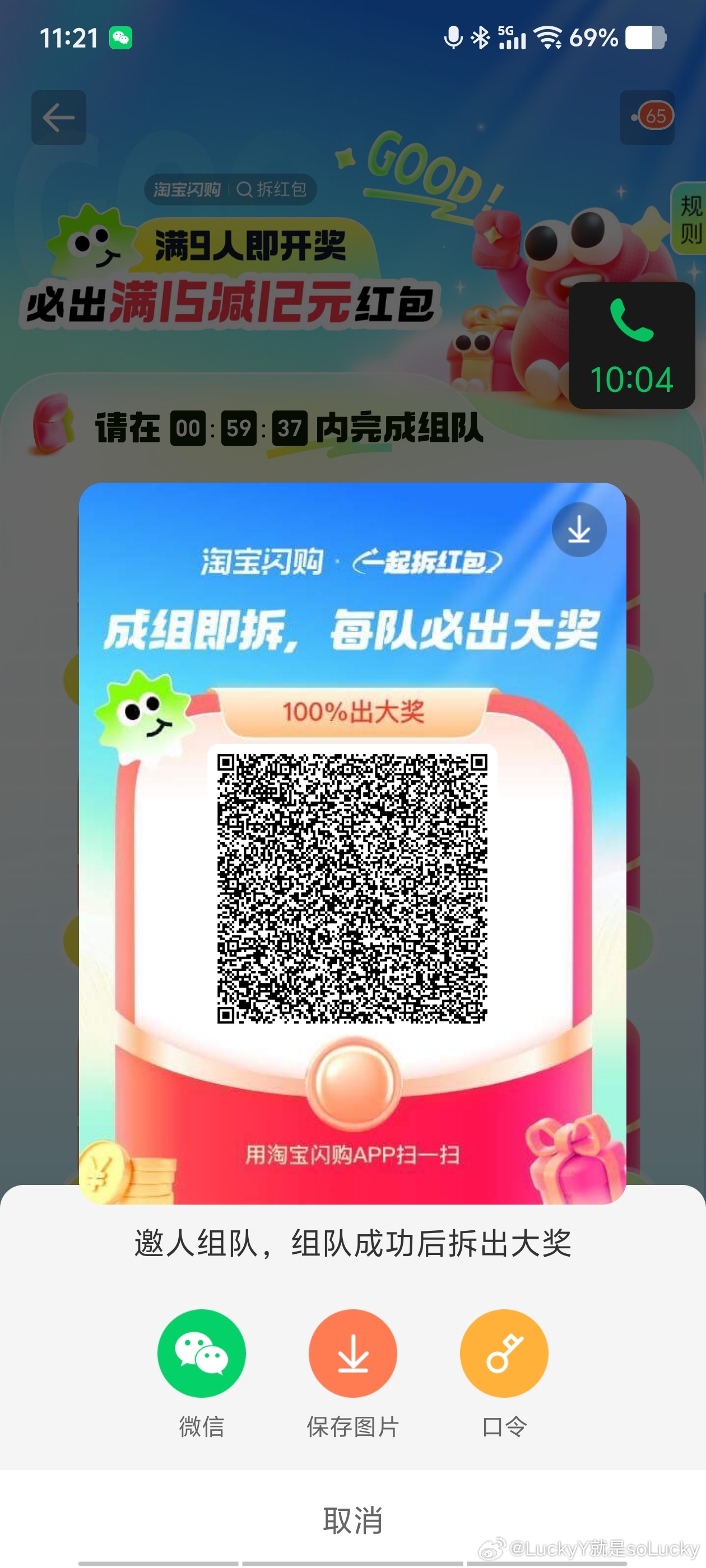This screenshot has width=706, height=1568.
Task: Download the QR poster via arrow icon
Action: [x=579, y=530]
